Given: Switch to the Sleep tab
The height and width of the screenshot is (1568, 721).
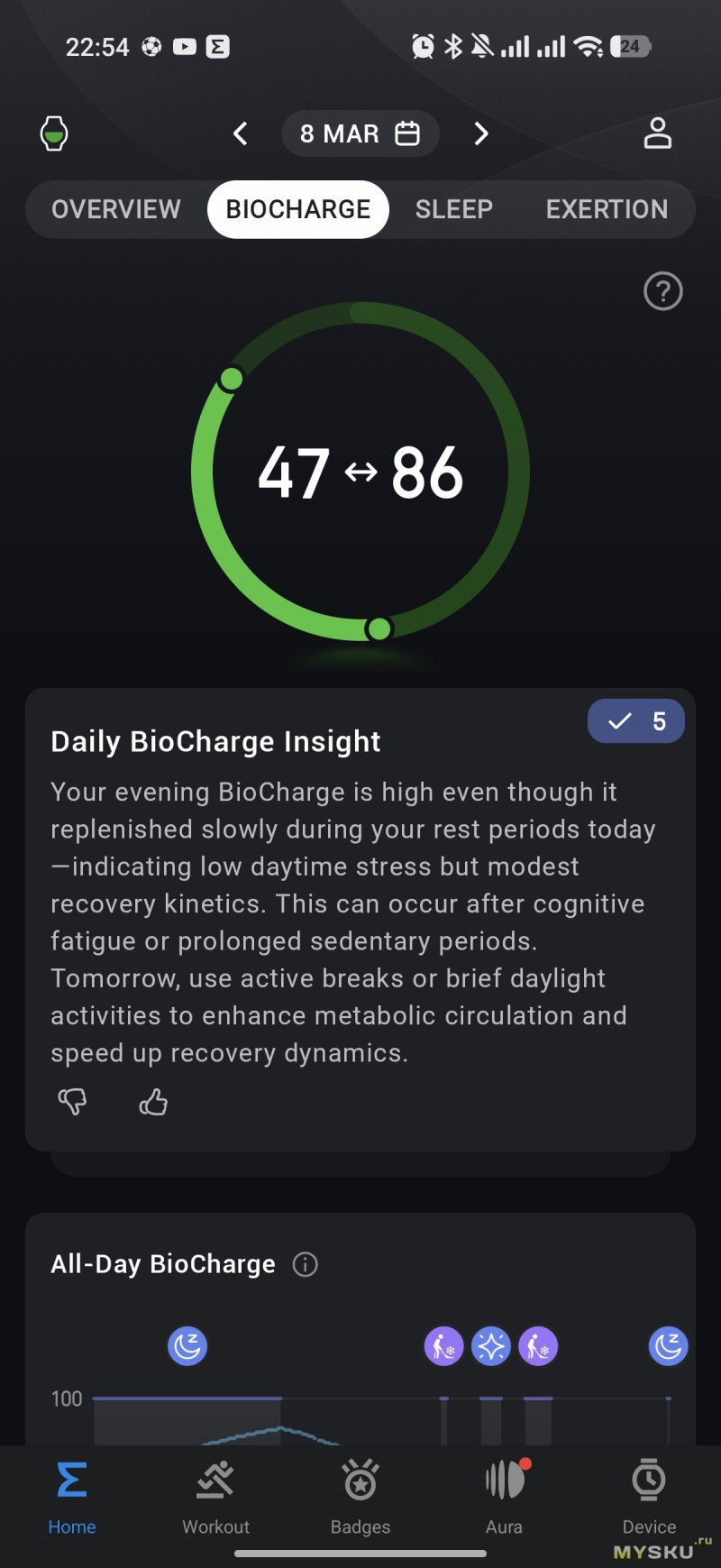Looking at the screenshot, I should click(x=453, y=209).
